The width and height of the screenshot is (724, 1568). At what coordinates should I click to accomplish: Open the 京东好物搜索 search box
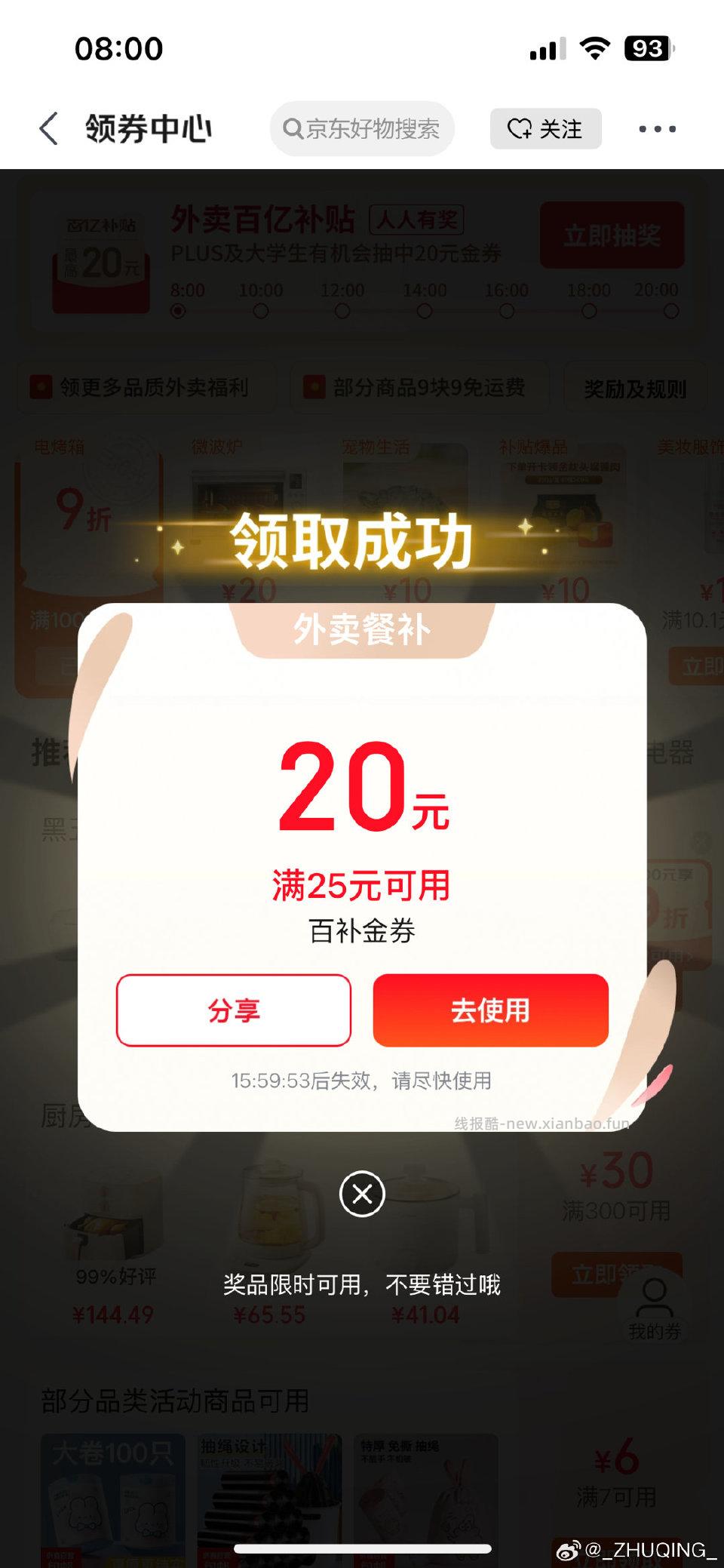click(363, 129)
